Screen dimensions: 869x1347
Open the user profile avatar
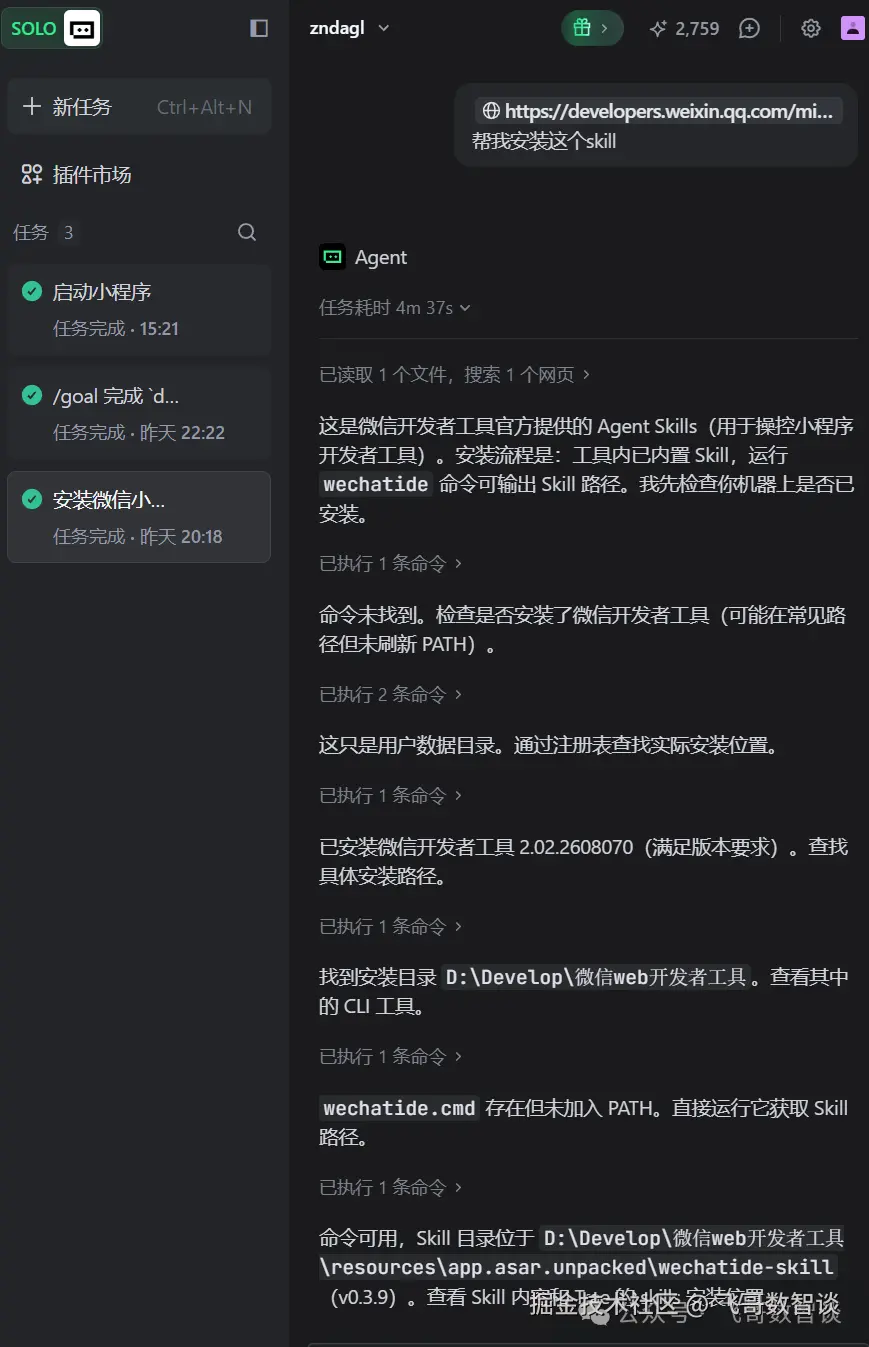[x=852, y=28]
